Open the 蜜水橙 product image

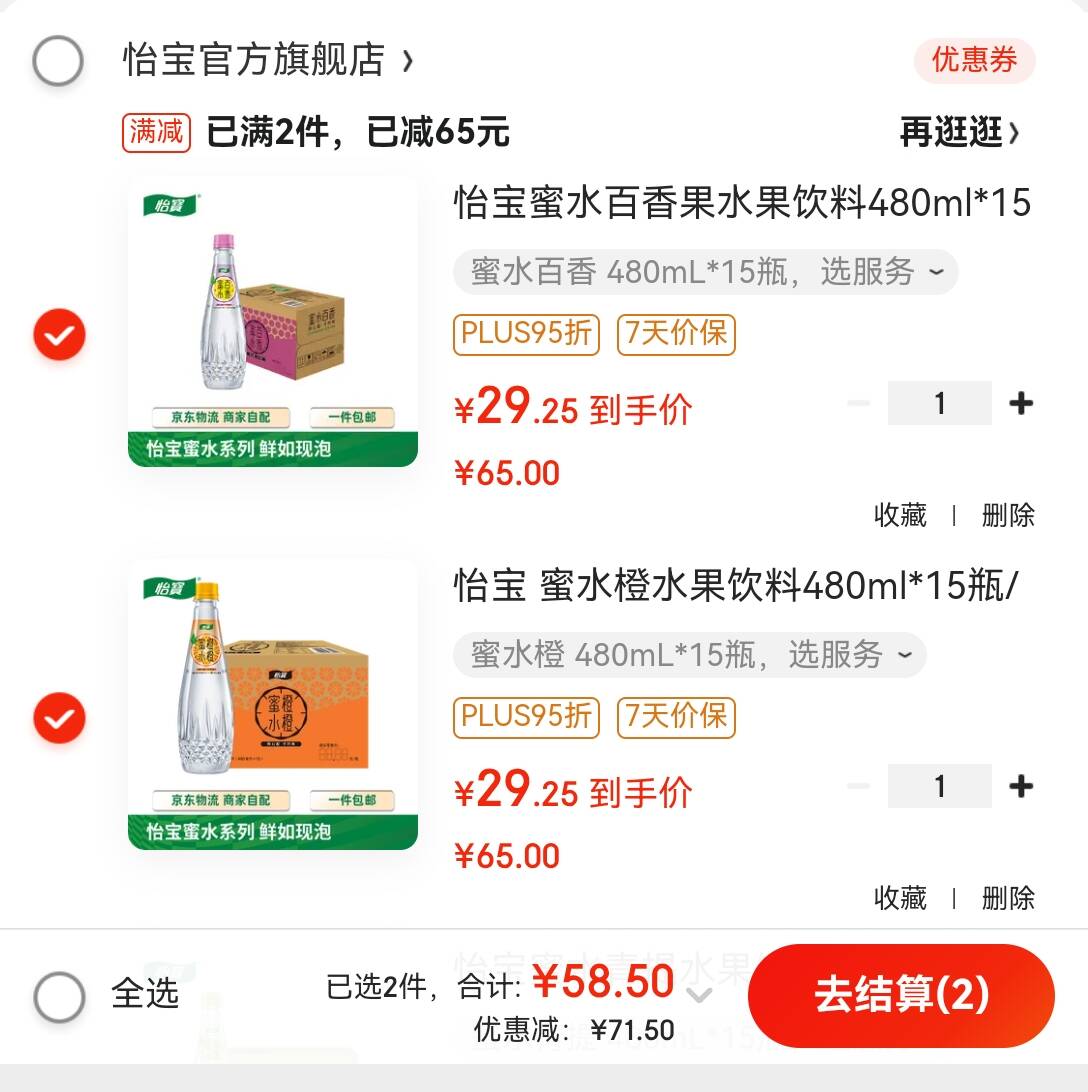(x=272, y=705)
